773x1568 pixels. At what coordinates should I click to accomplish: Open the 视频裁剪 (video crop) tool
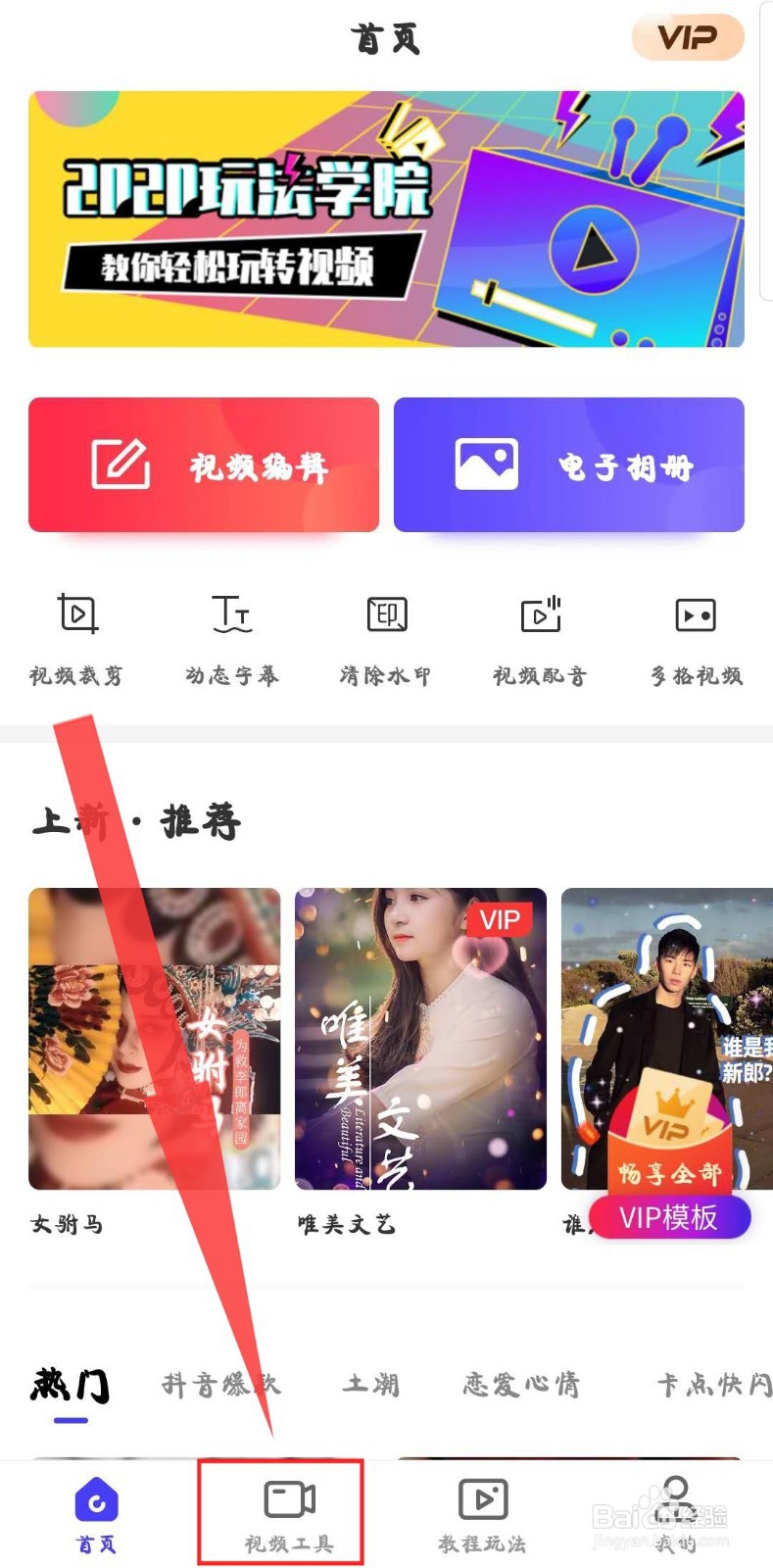[76, 637]
